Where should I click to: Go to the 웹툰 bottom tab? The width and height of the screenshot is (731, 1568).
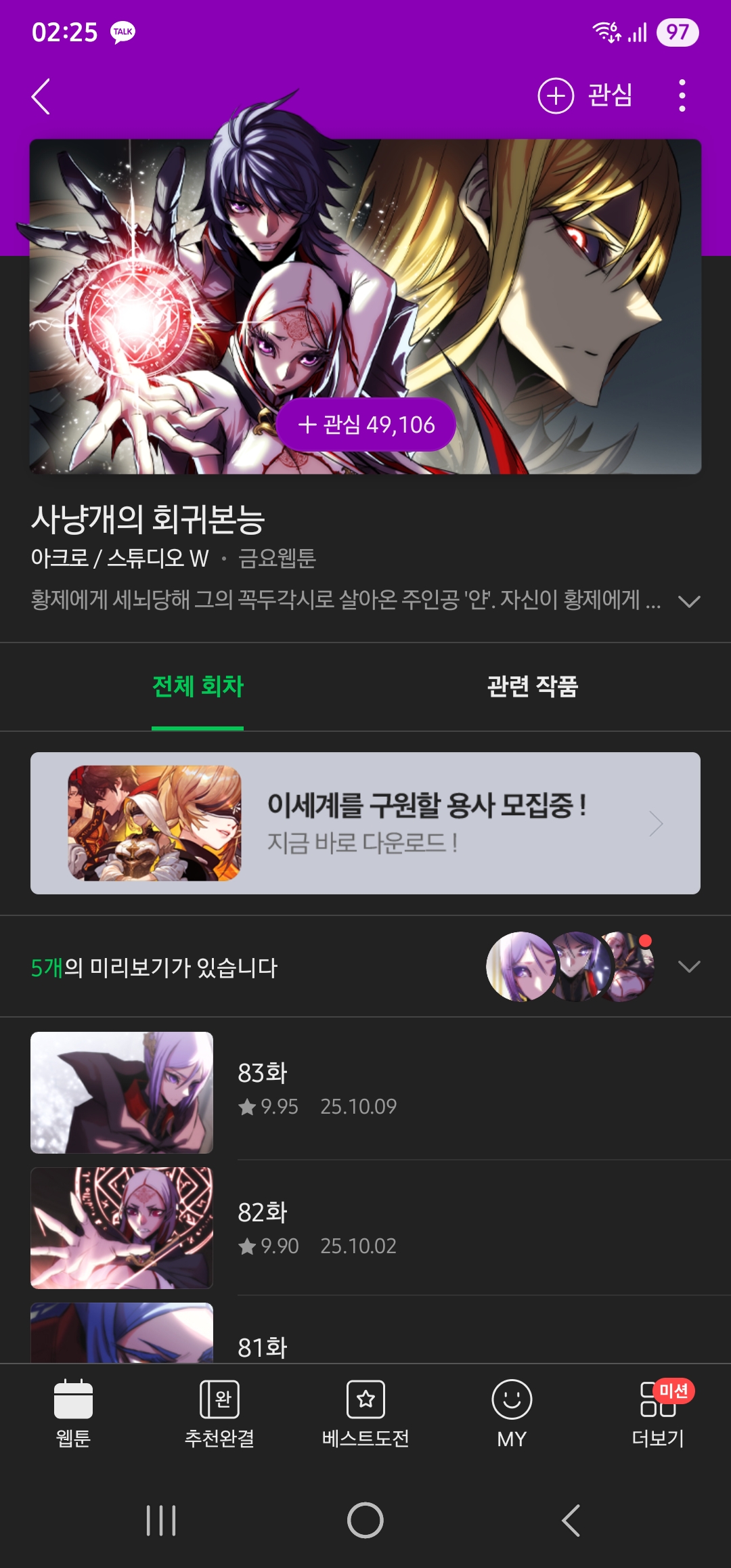(73, 1413)
